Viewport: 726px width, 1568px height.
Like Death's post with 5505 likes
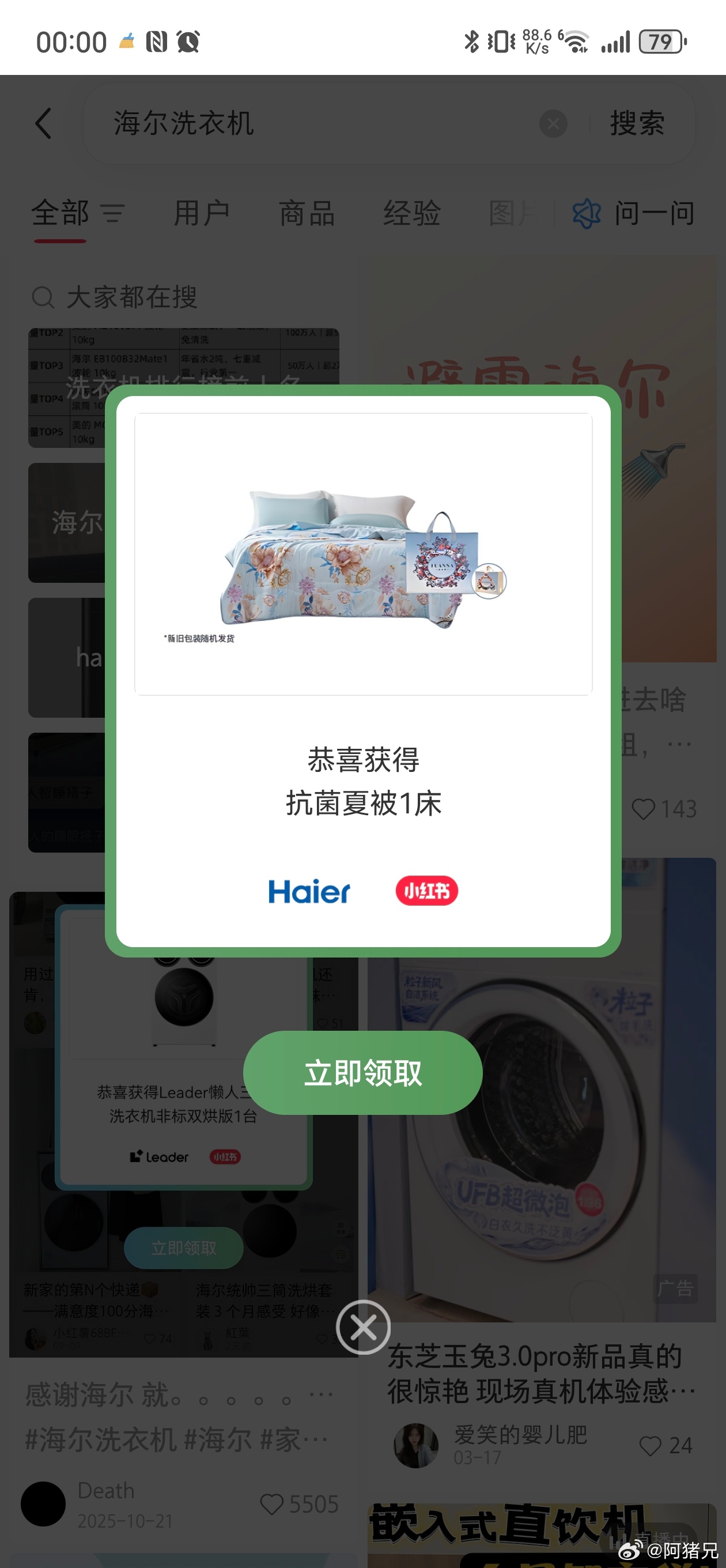272,1504
